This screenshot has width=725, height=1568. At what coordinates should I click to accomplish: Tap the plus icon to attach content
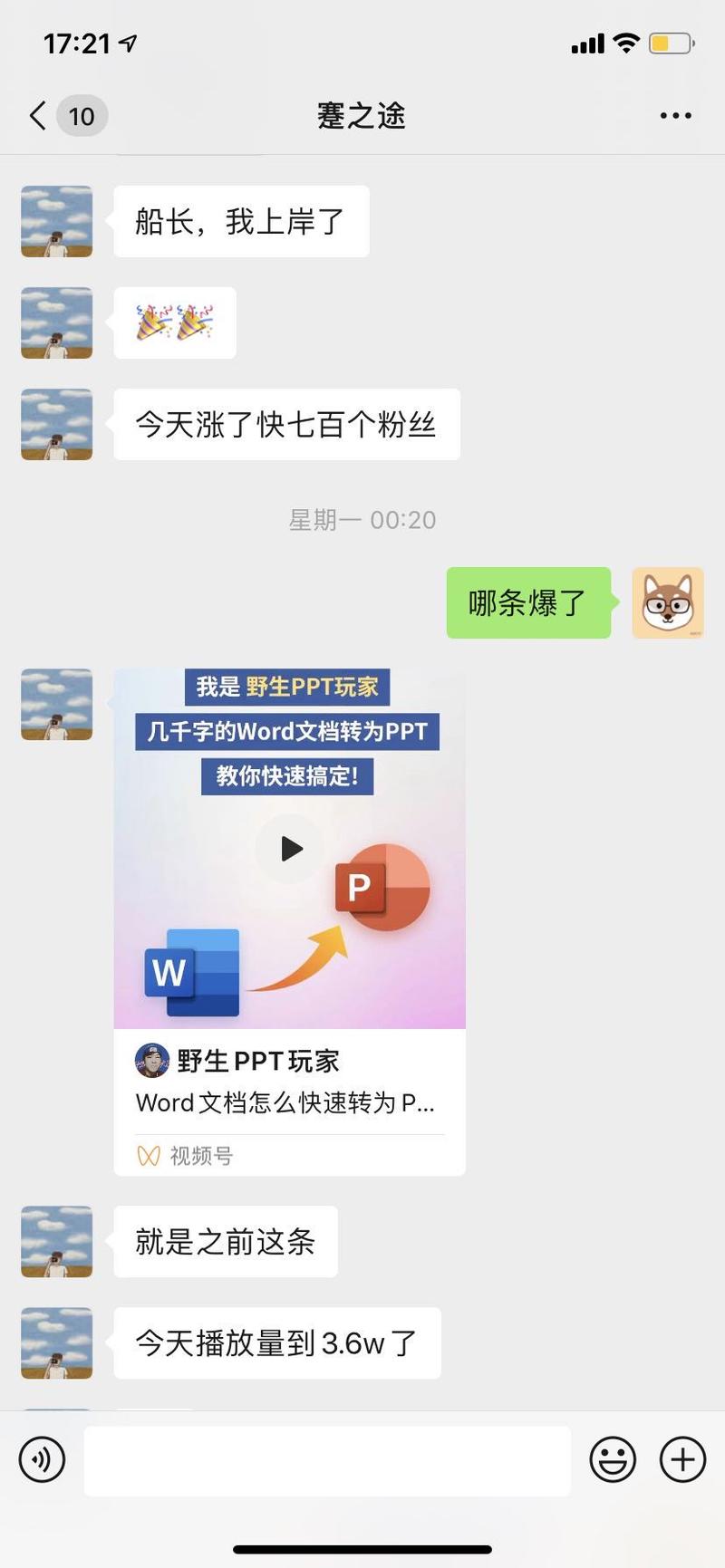[x=681, y=1459]
